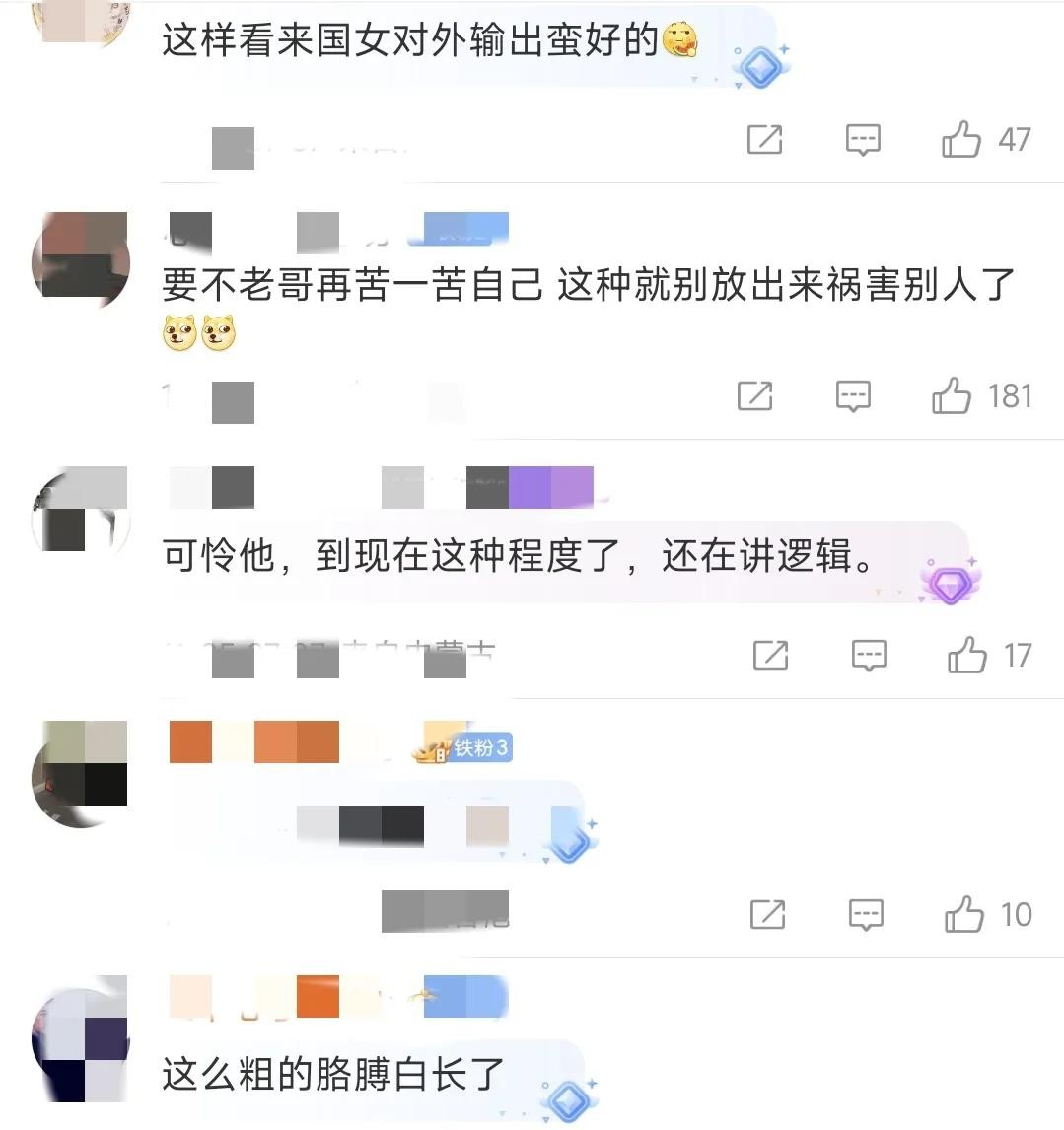Like the comment with 47 likes
This screenshot has width=1064, height=1130.
[961, 141]
